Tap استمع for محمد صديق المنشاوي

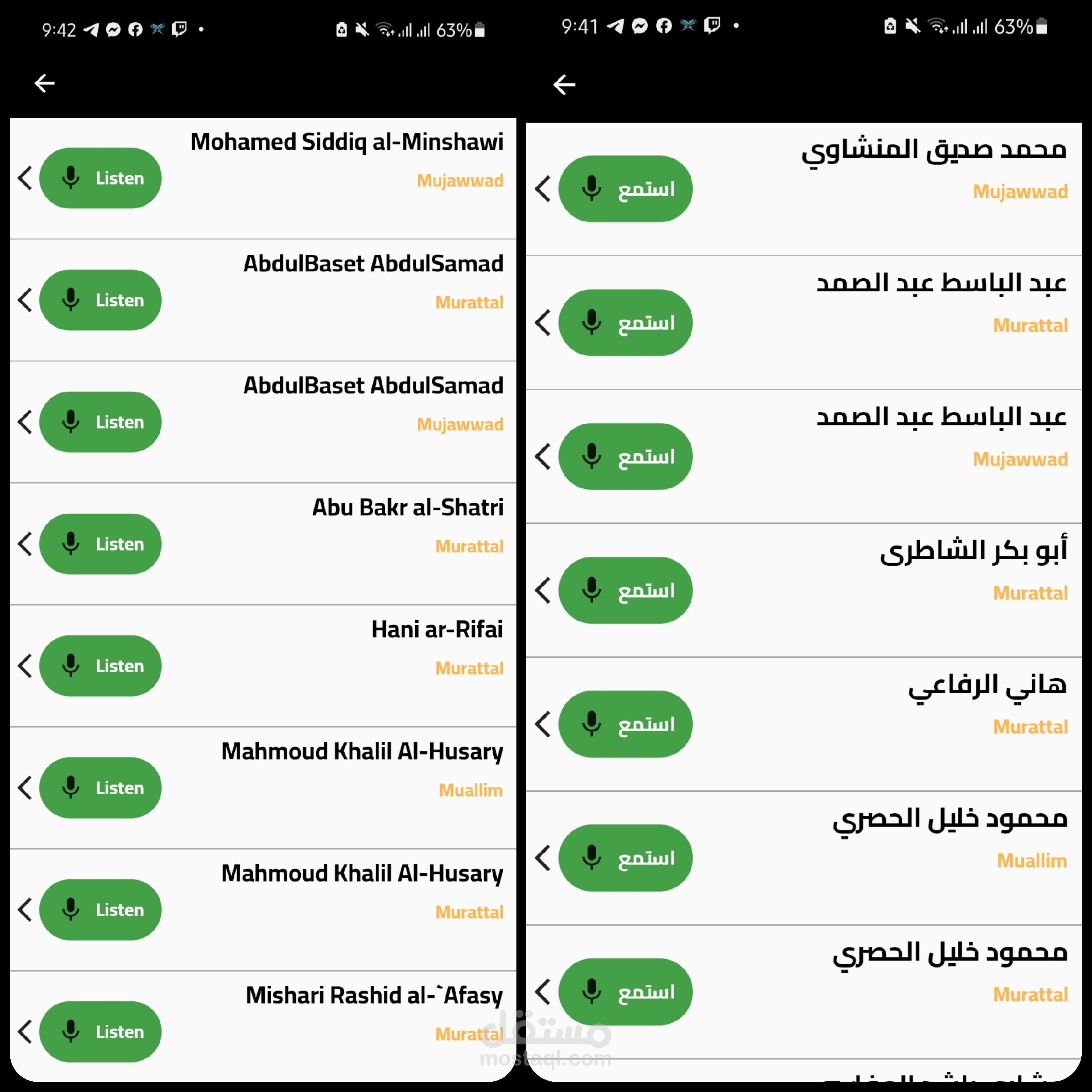pyautogui.click(x=626, y=189)
